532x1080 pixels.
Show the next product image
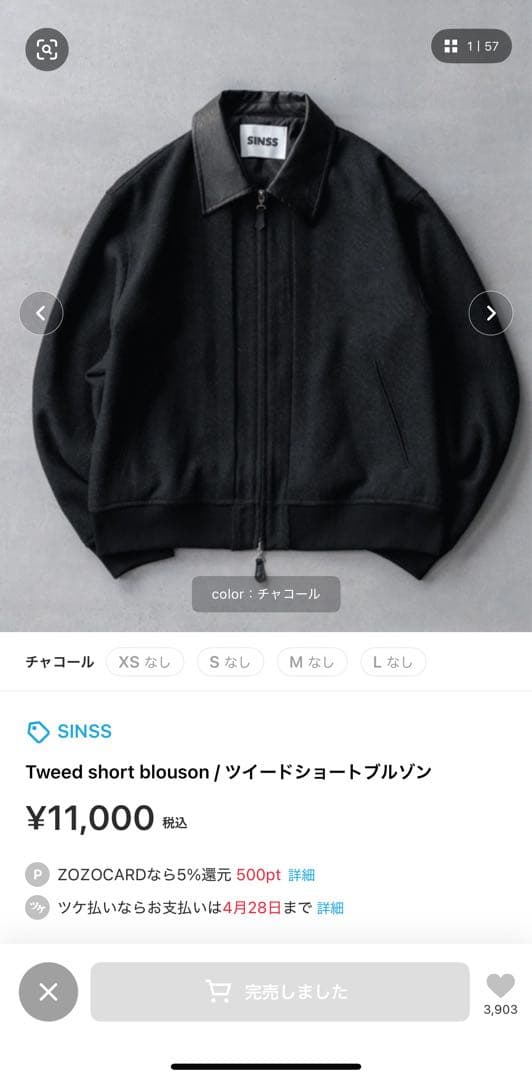491,313
